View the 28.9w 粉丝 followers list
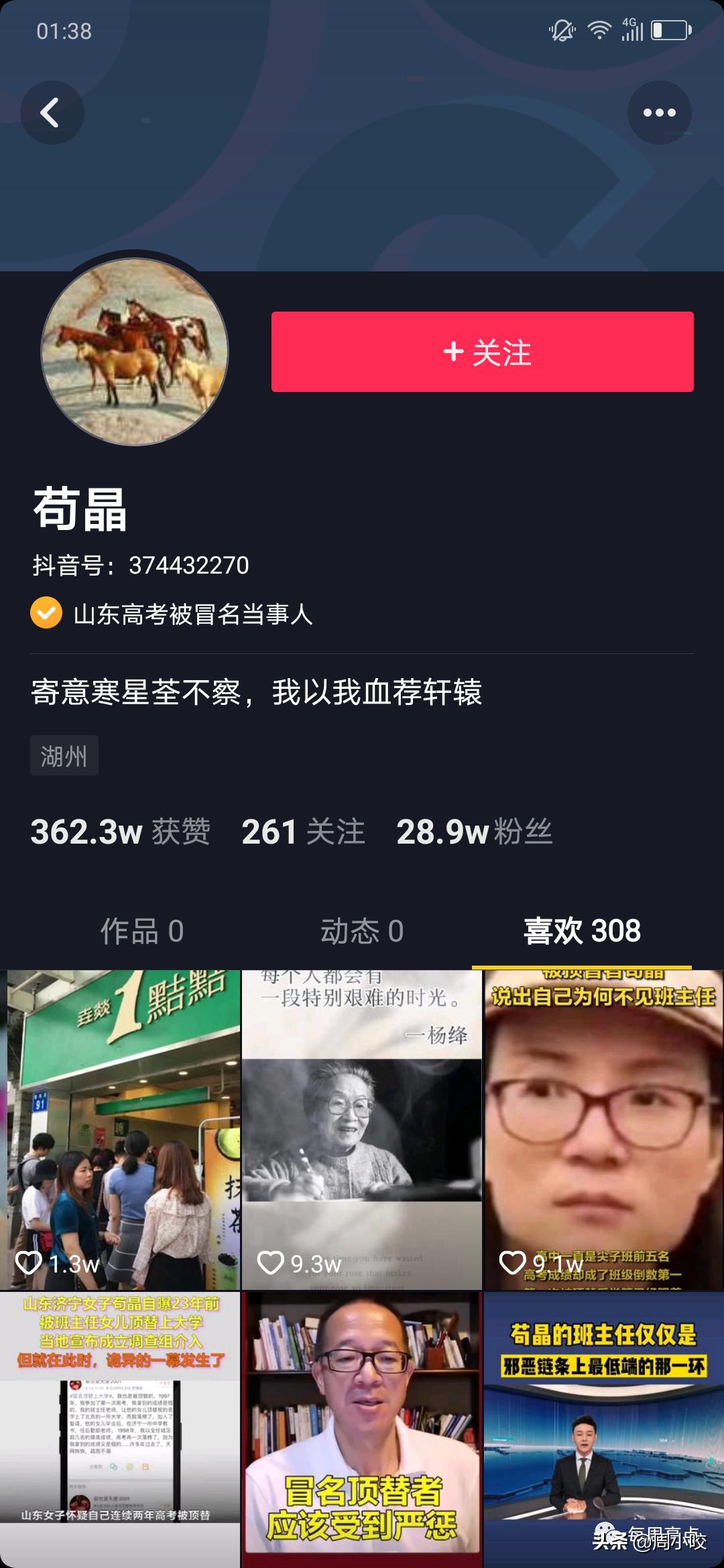The width and height of the screenshot is (724, 1568). click(474, 832)
